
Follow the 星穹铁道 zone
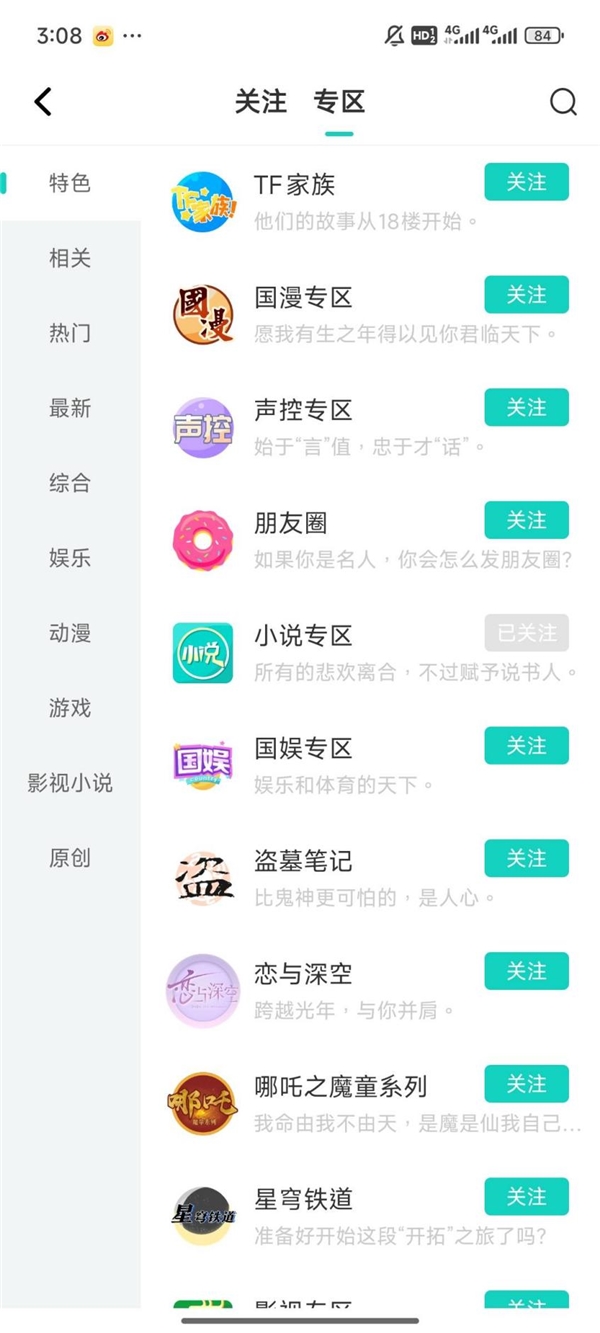[x=526, y=1197]
